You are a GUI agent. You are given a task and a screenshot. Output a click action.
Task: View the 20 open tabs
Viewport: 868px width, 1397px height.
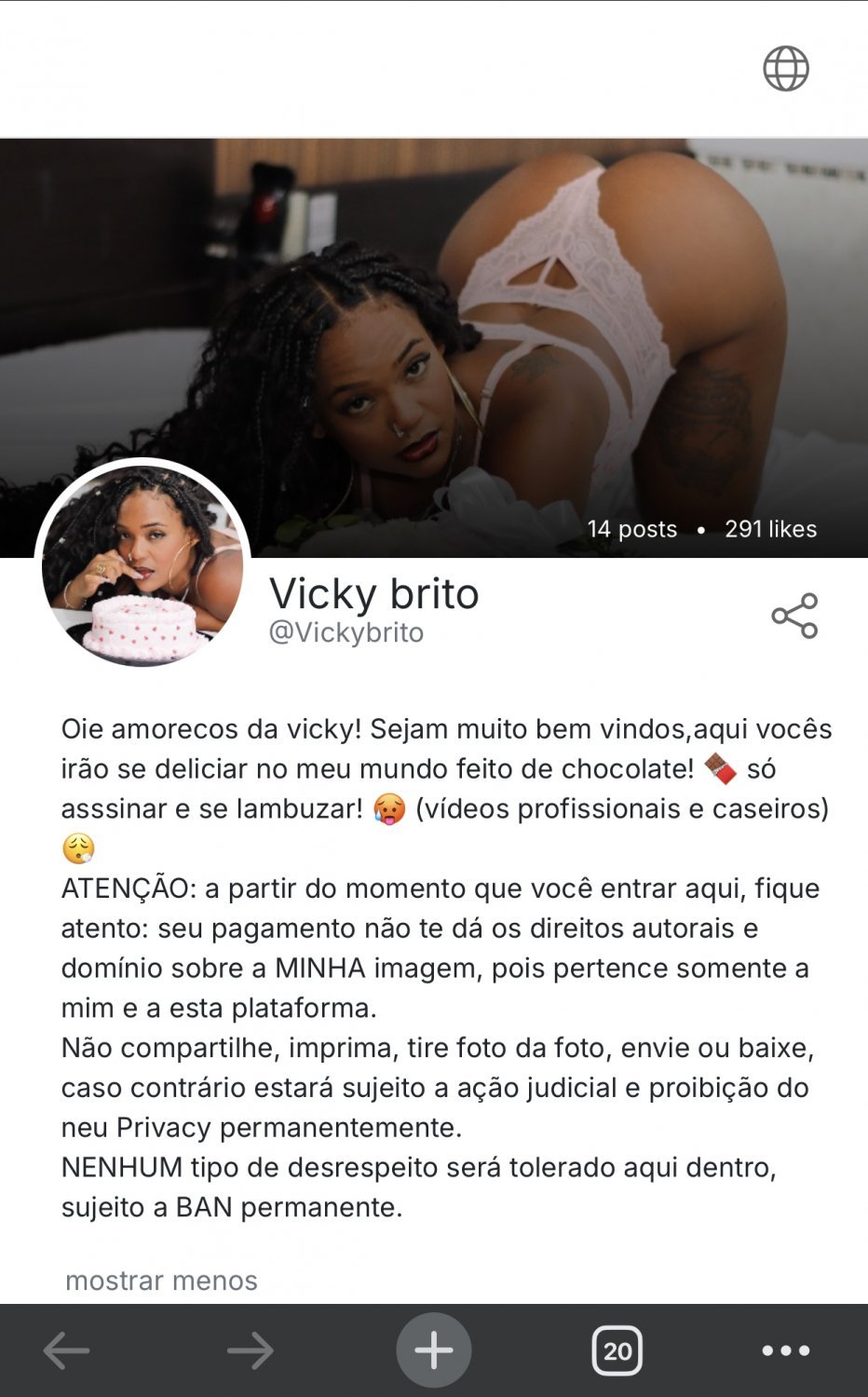pyautogui.click(x=617, y=1350)
